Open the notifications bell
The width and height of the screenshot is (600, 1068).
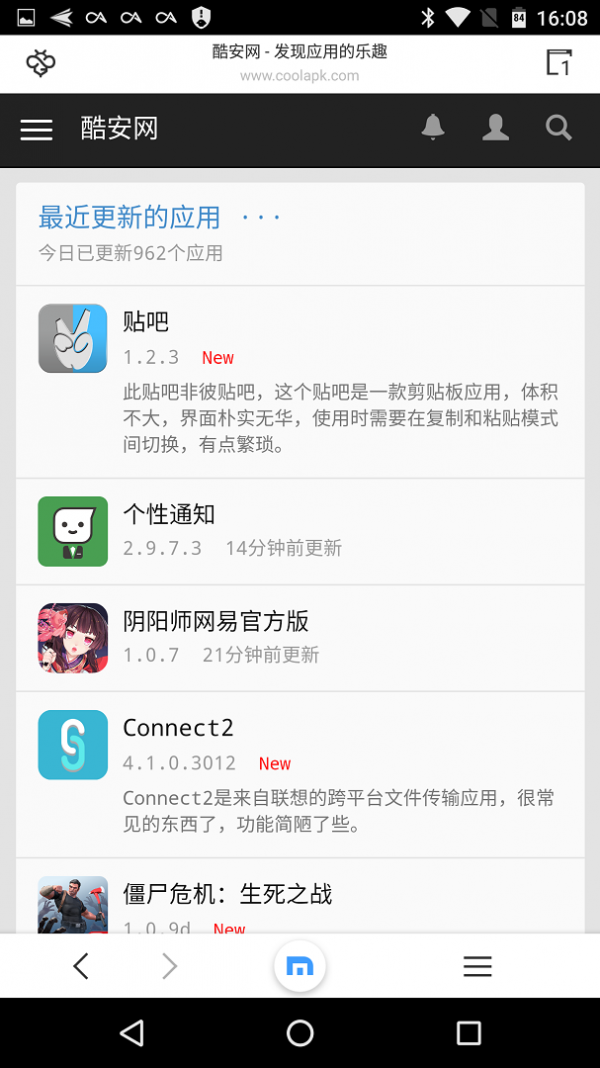coord(433,128)
